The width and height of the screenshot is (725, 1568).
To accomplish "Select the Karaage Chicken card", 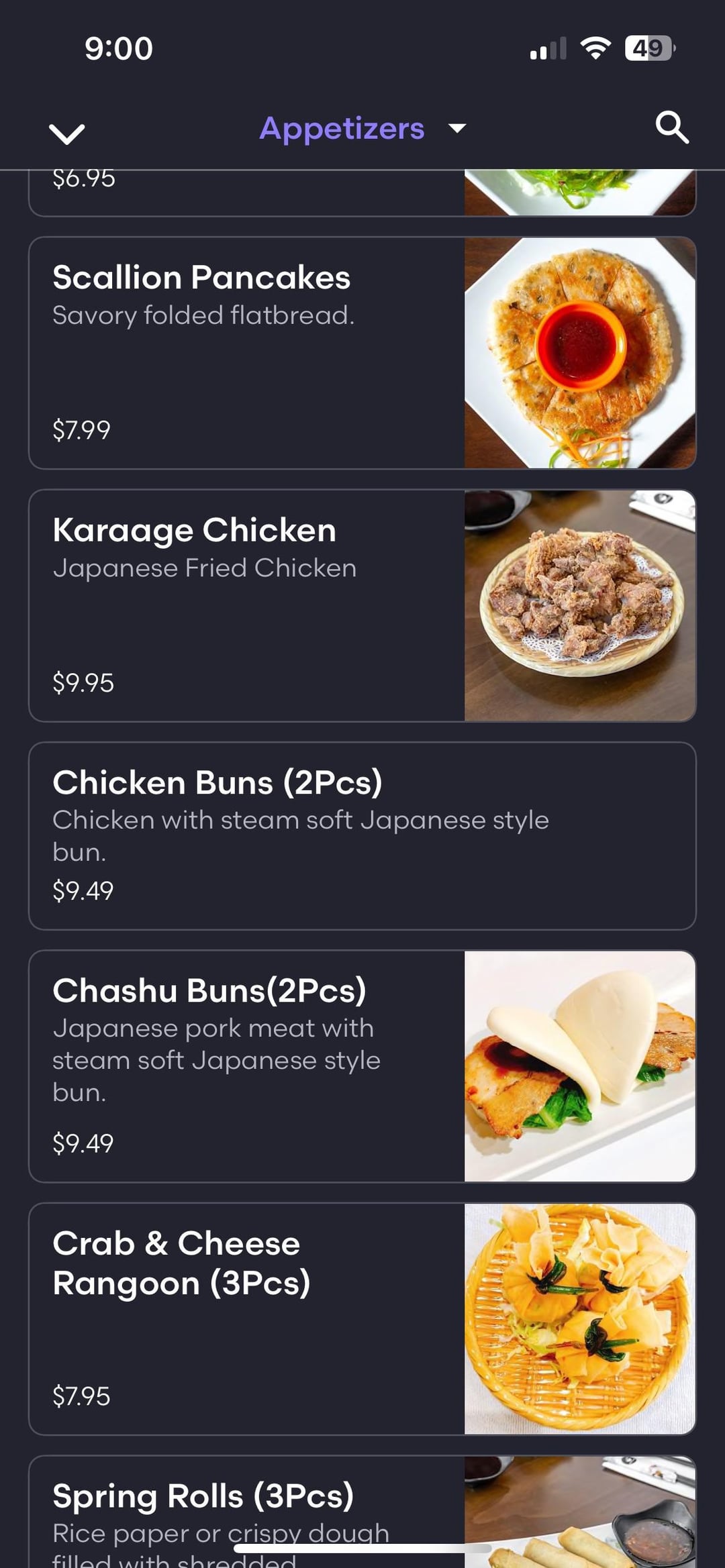I will 362,605.
